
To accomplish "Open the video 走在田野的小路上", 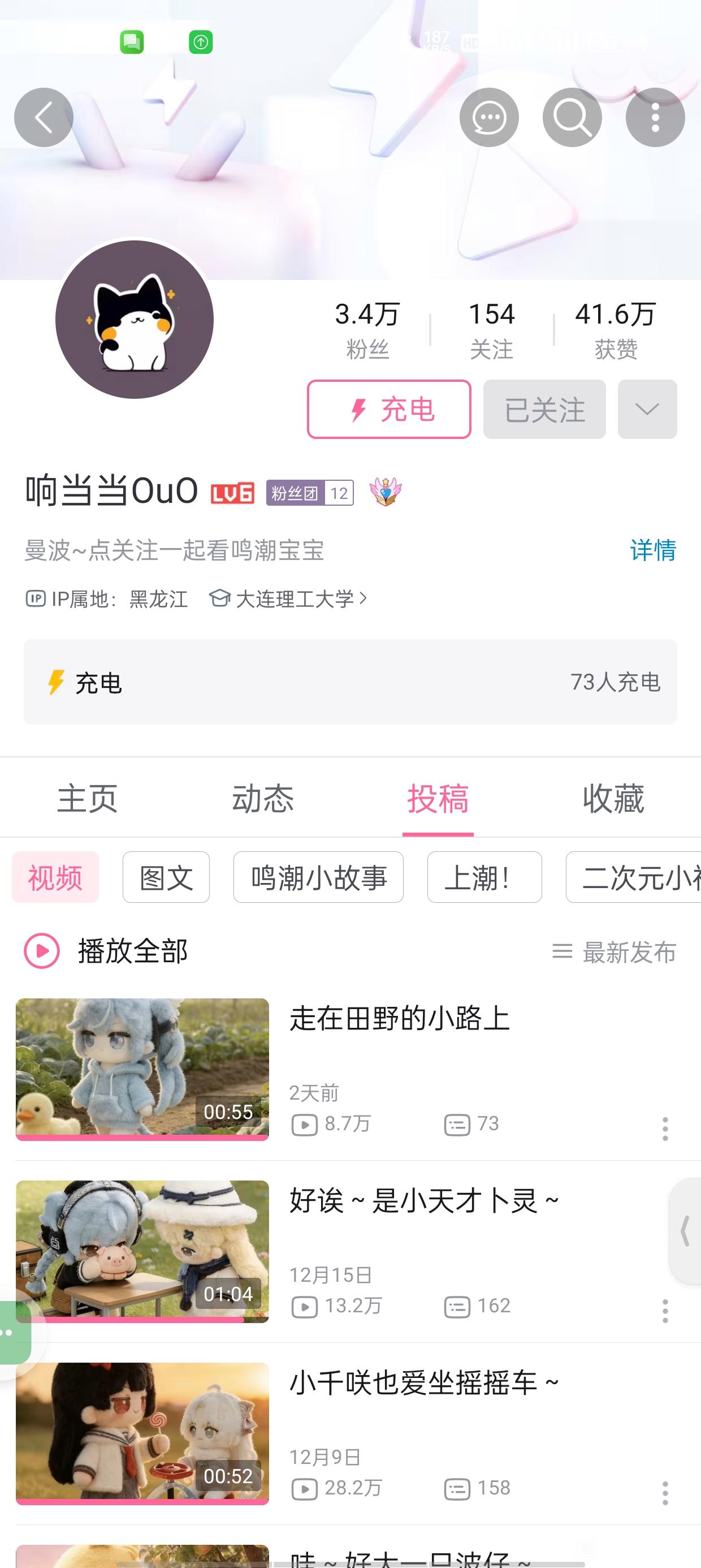I will coord(399,1019).
